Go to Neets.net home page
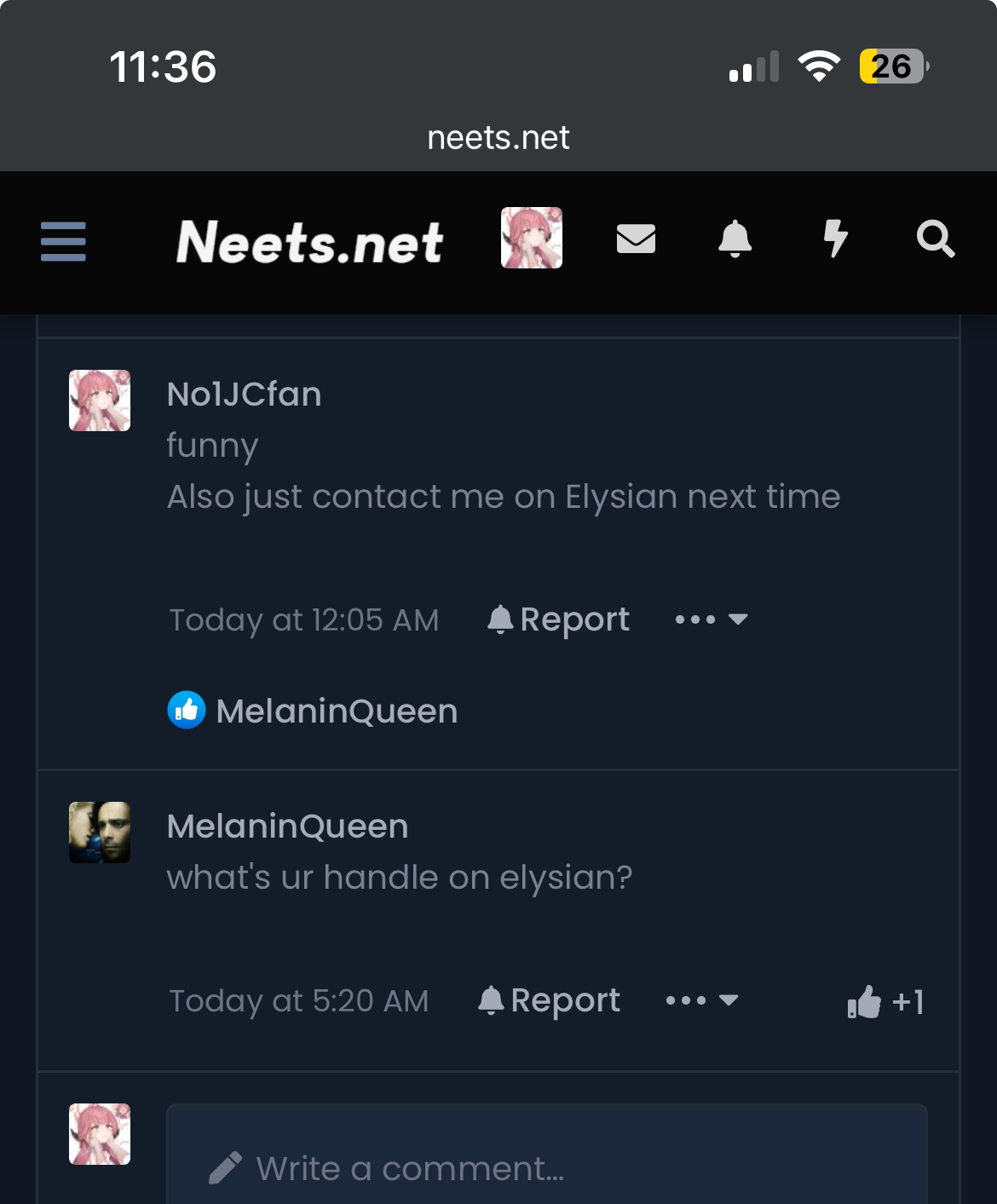997x1204 pixels. (309, 242)
